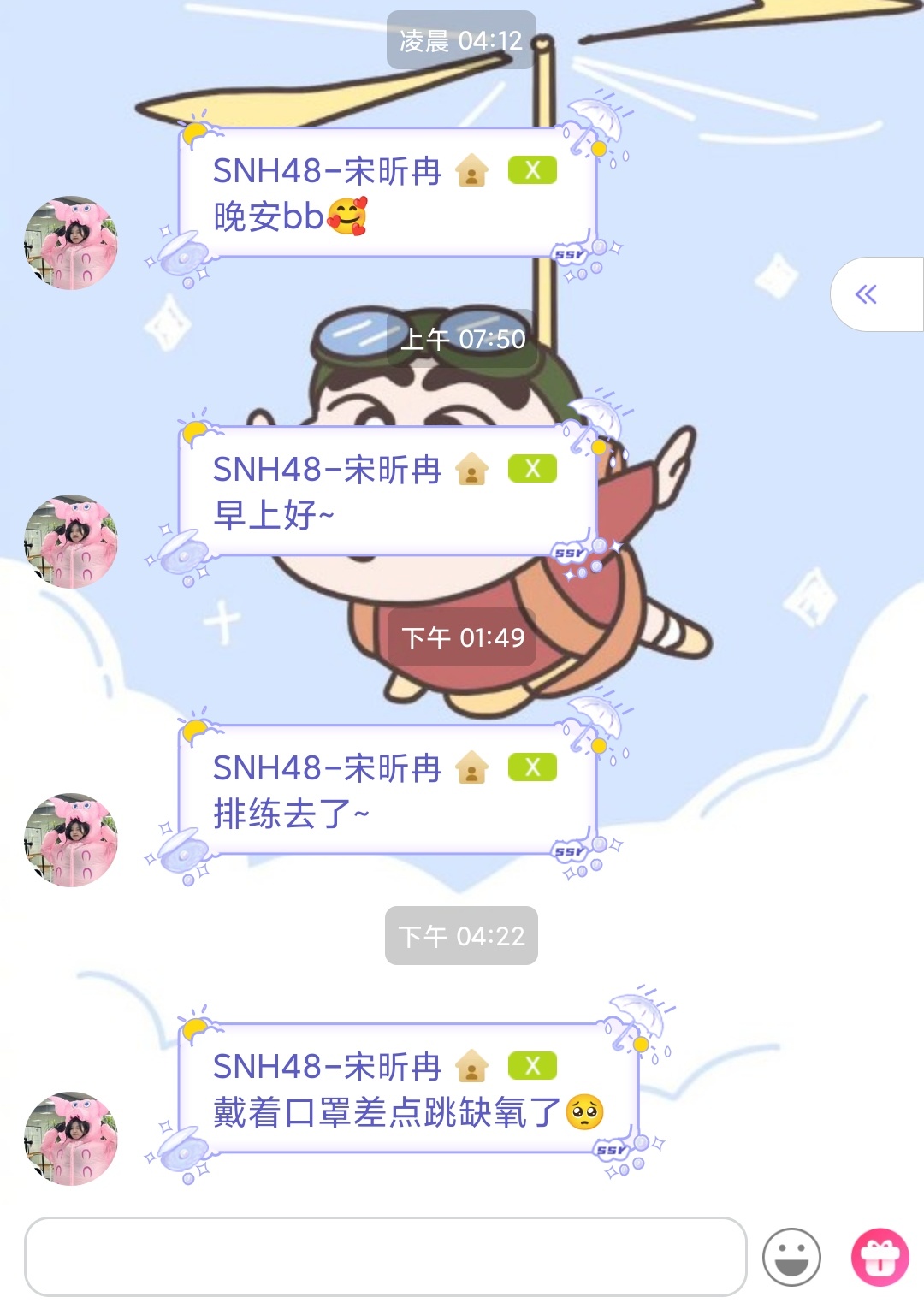Image resolution: width=924 pixels, height=1309 pixels.
Task: Open the pink gift icon
Action: 880,1257
